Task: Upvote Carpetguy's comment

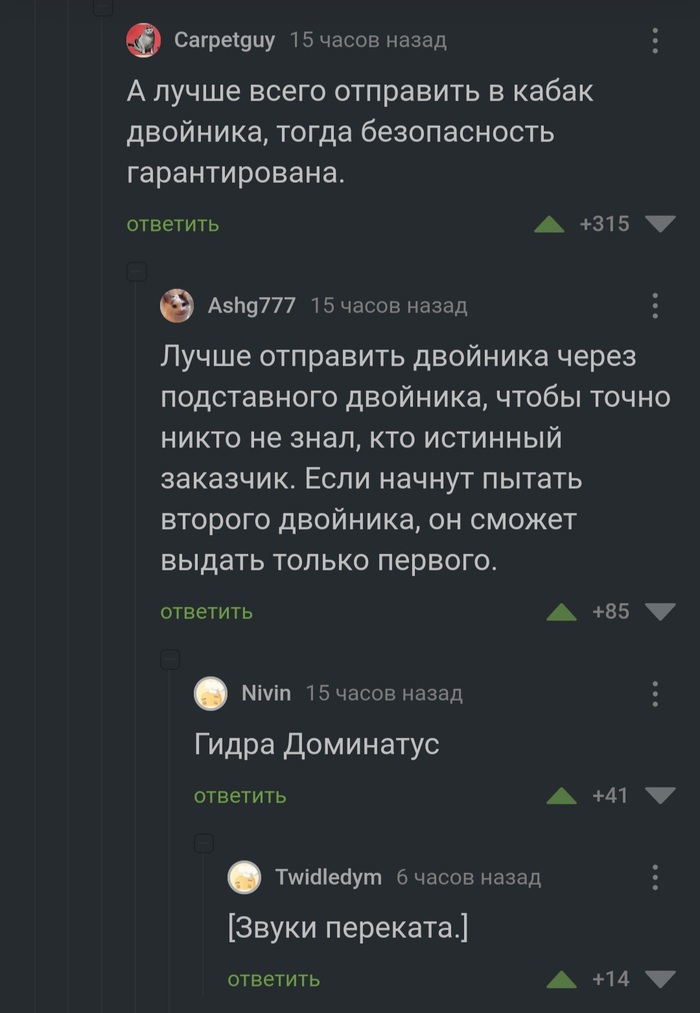Action: pyautogui.click(x=549, y=225)
